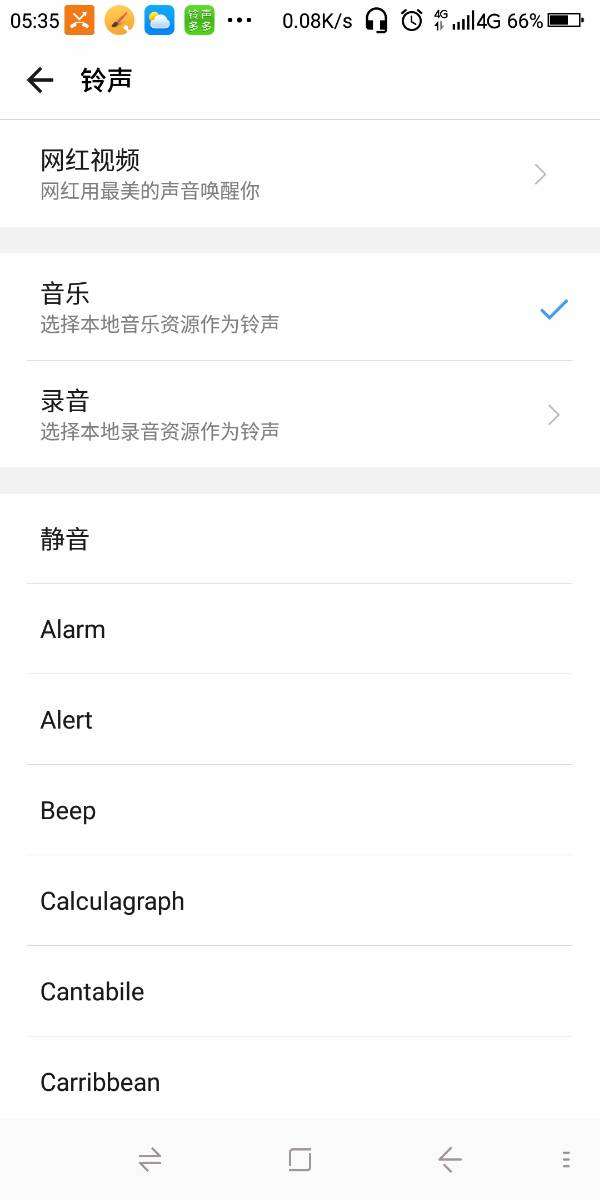Select the Calculagraph ringtone
This screenshot has width=600, height=1200.
pyautogui.click(x=300, y=901)
